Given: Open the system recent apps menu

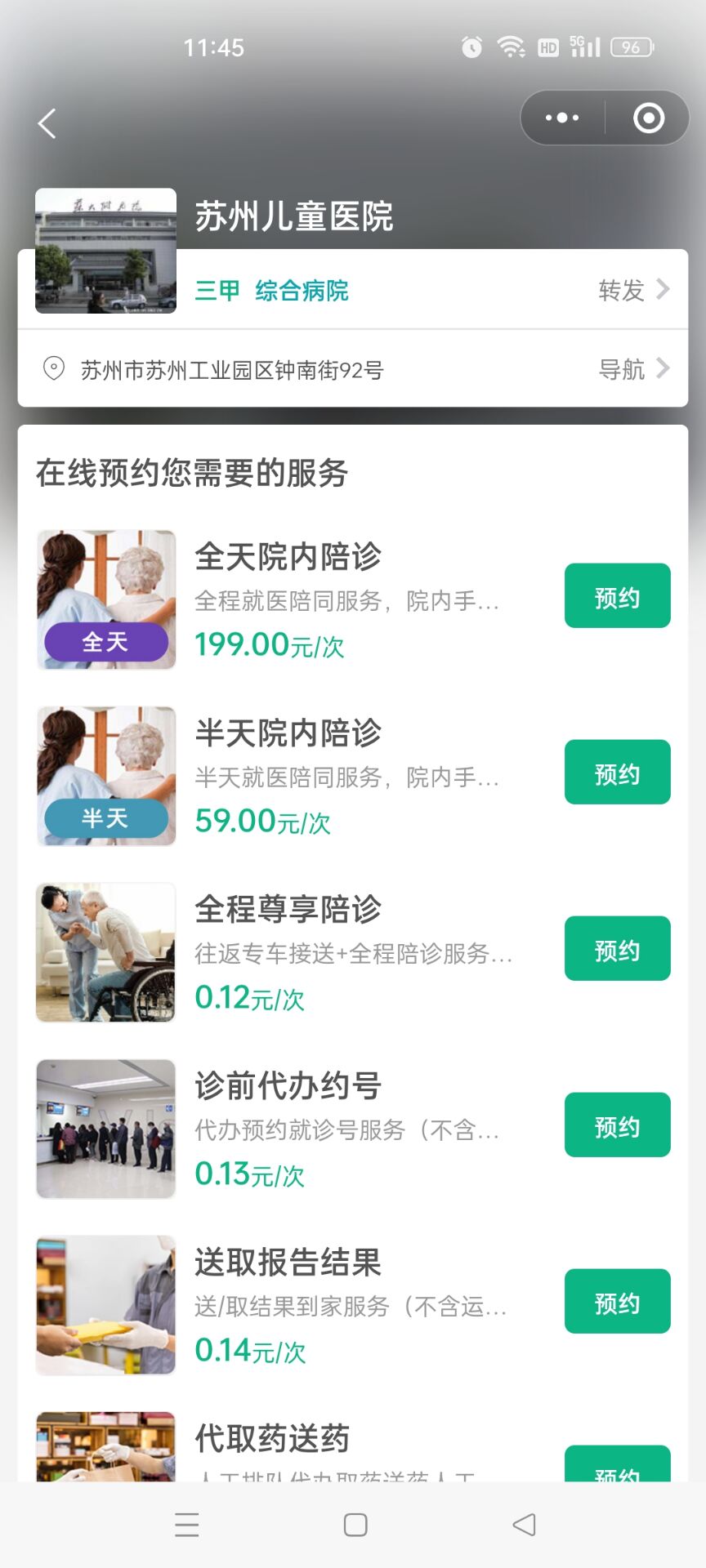Looking at the screenshot, I should [x=187, y=1525].
